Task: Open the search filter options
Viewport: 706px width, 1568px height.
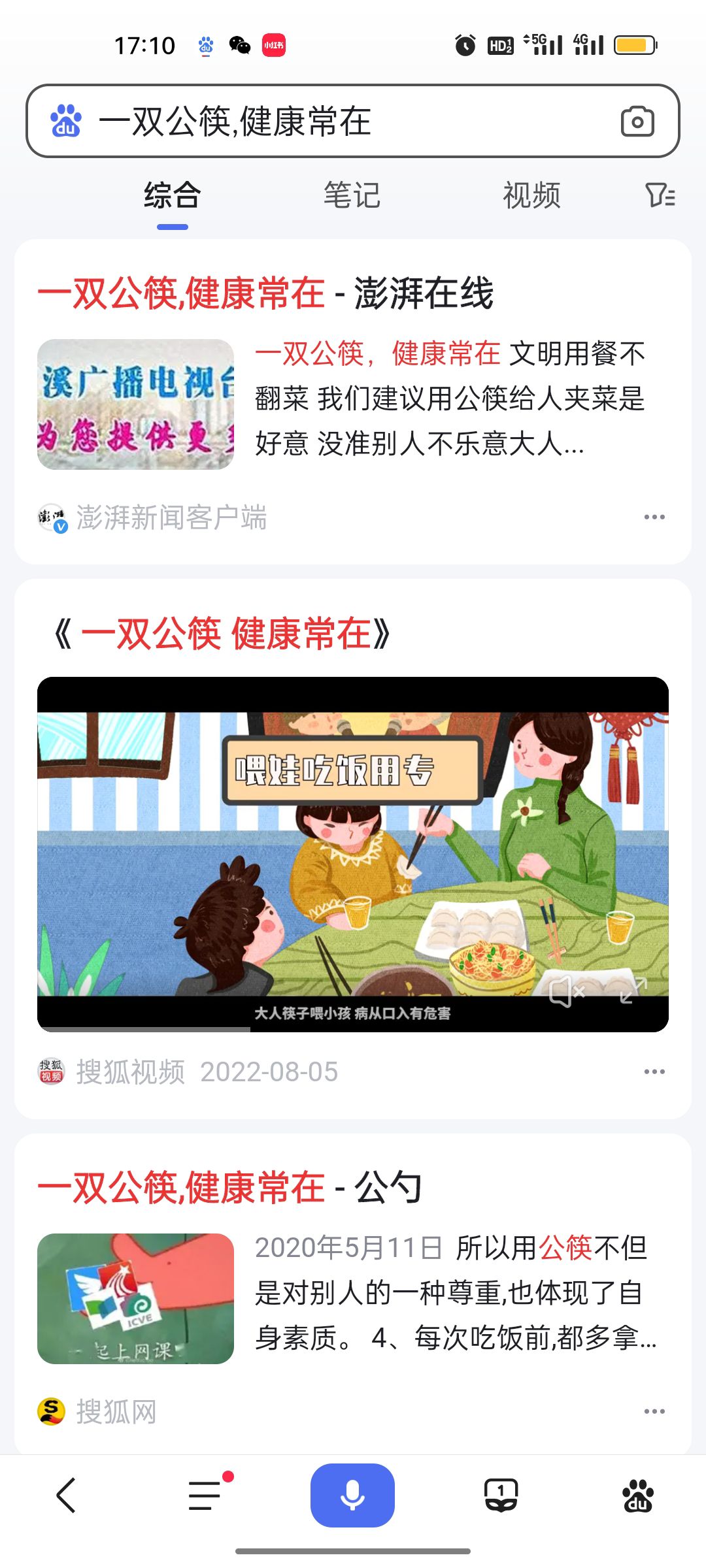Action: [x=660, y=195]
